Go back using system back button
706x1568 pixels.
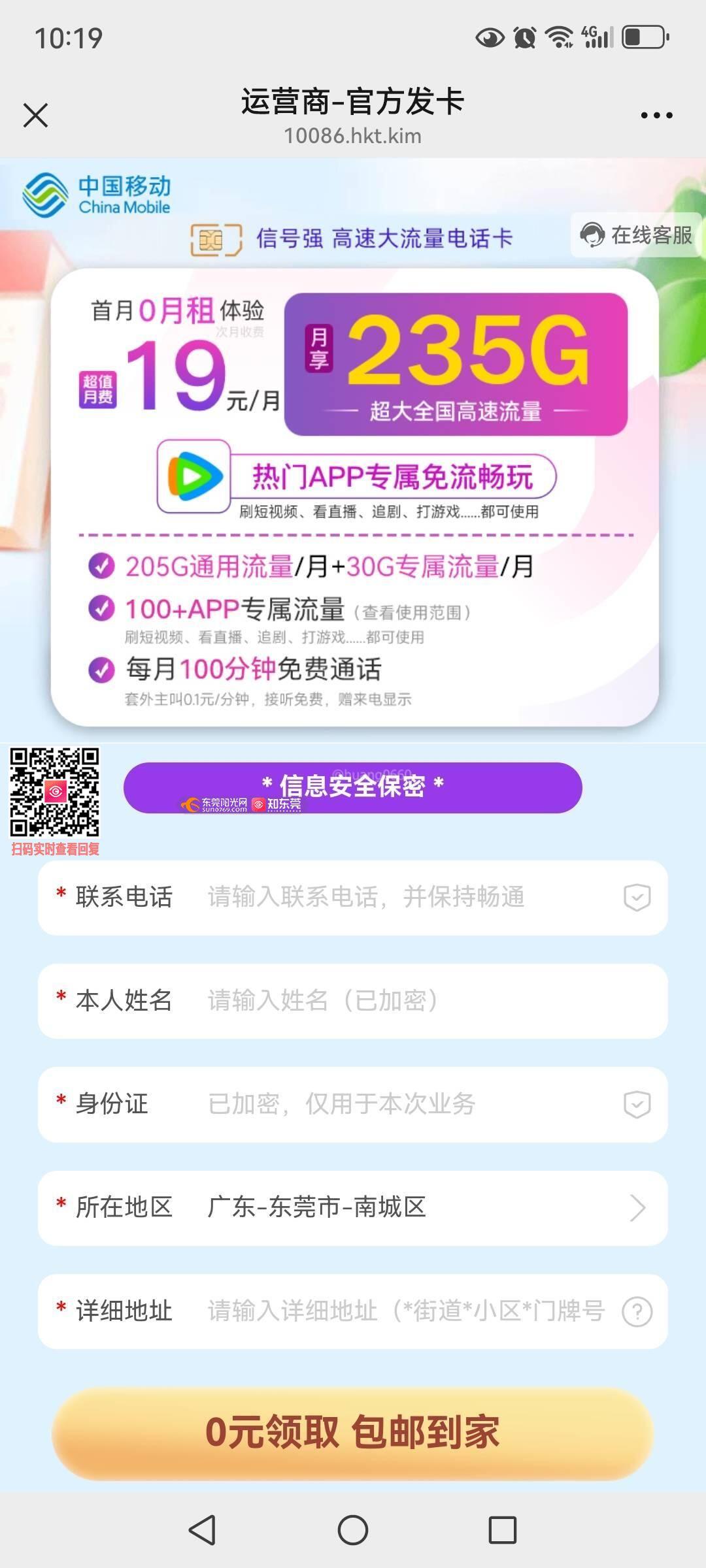pyautogui.click(x=202, y=1529)
